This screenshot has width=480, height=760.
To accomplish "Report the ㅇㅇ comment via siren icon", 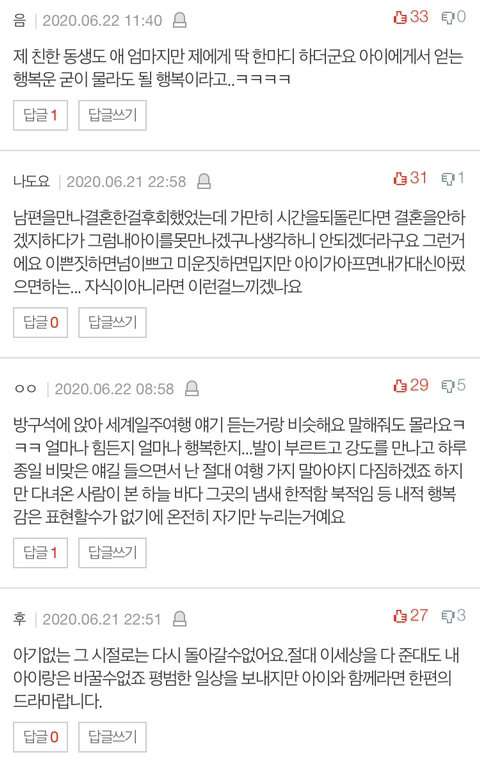I will click(192, 389).
